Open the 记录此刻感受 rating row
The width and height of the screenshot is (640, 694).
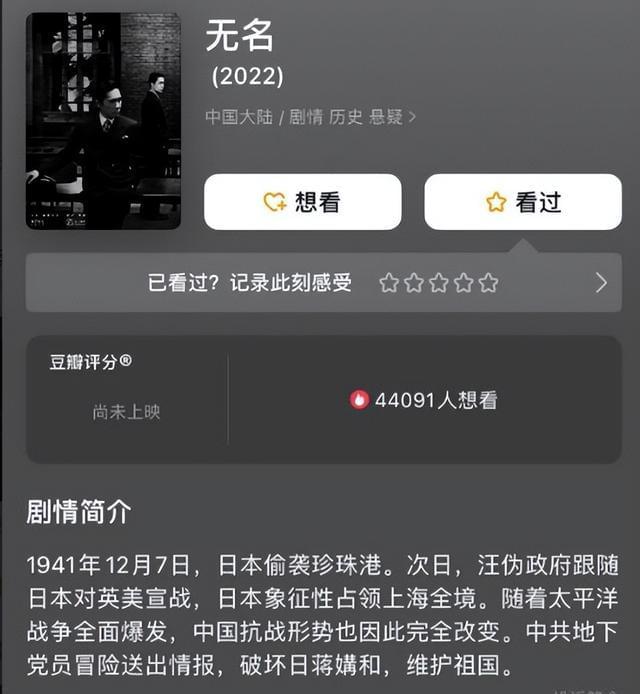[x=250, y=283]
